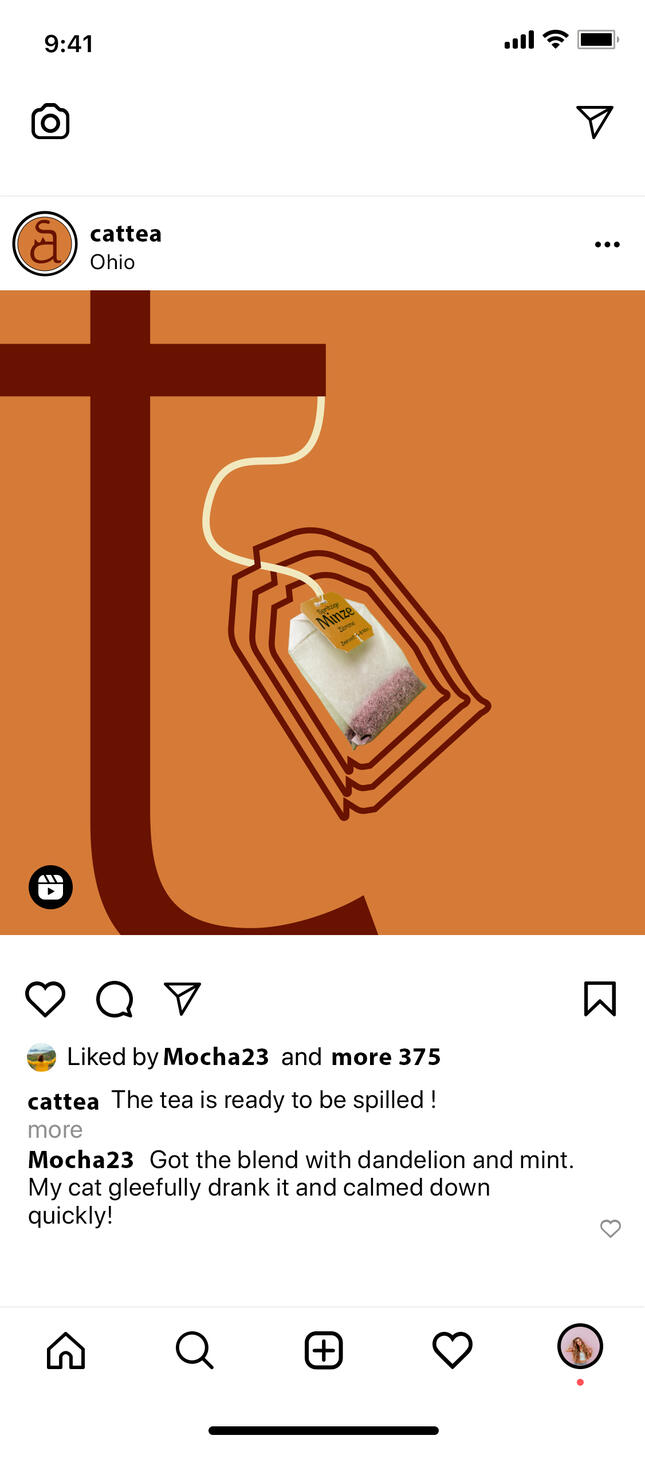Comment on the cattea post
This screenshot has height=1467, width=645.
coord(115,998)
